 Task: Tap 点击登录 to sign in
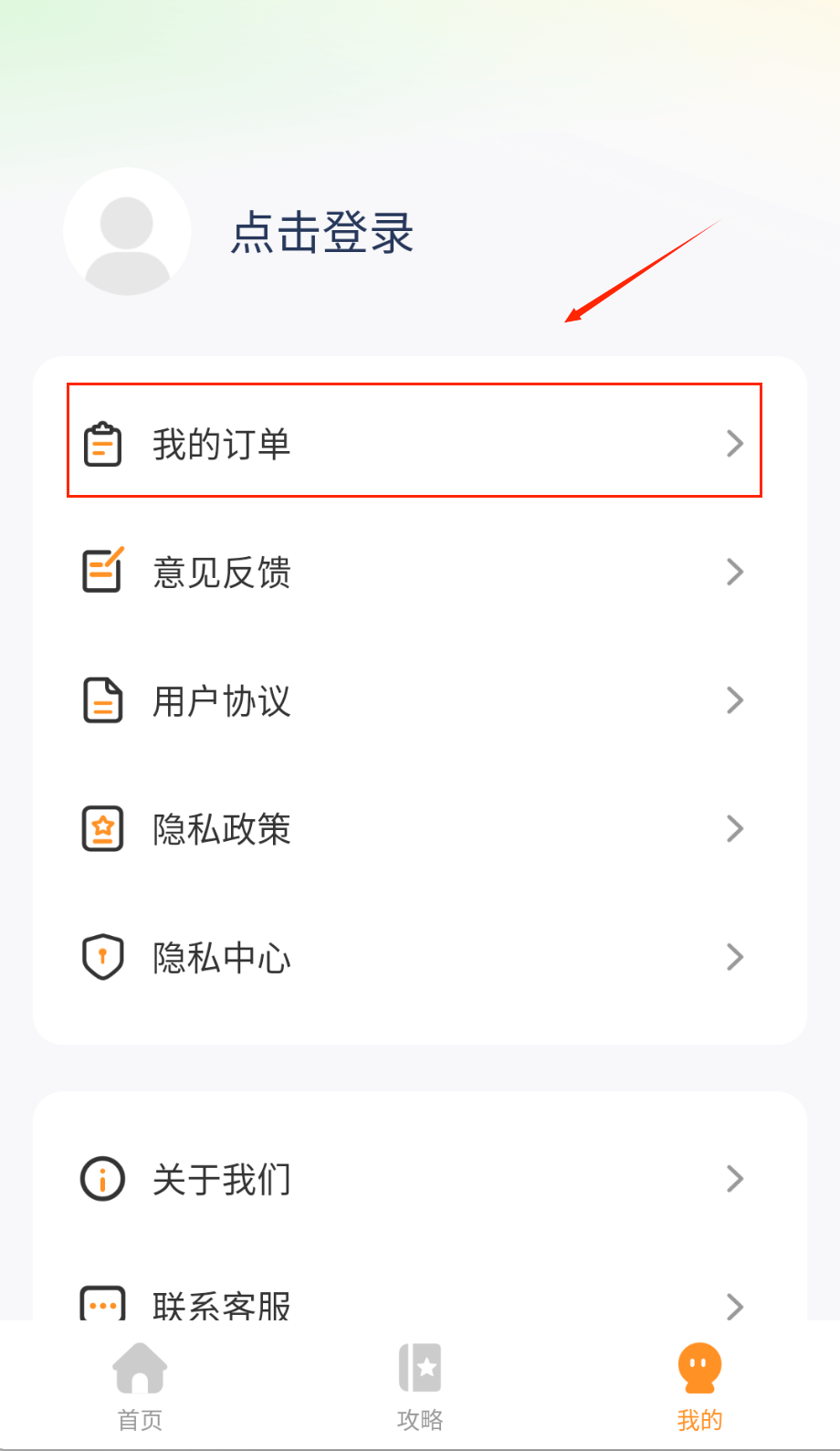click(321, 232)
